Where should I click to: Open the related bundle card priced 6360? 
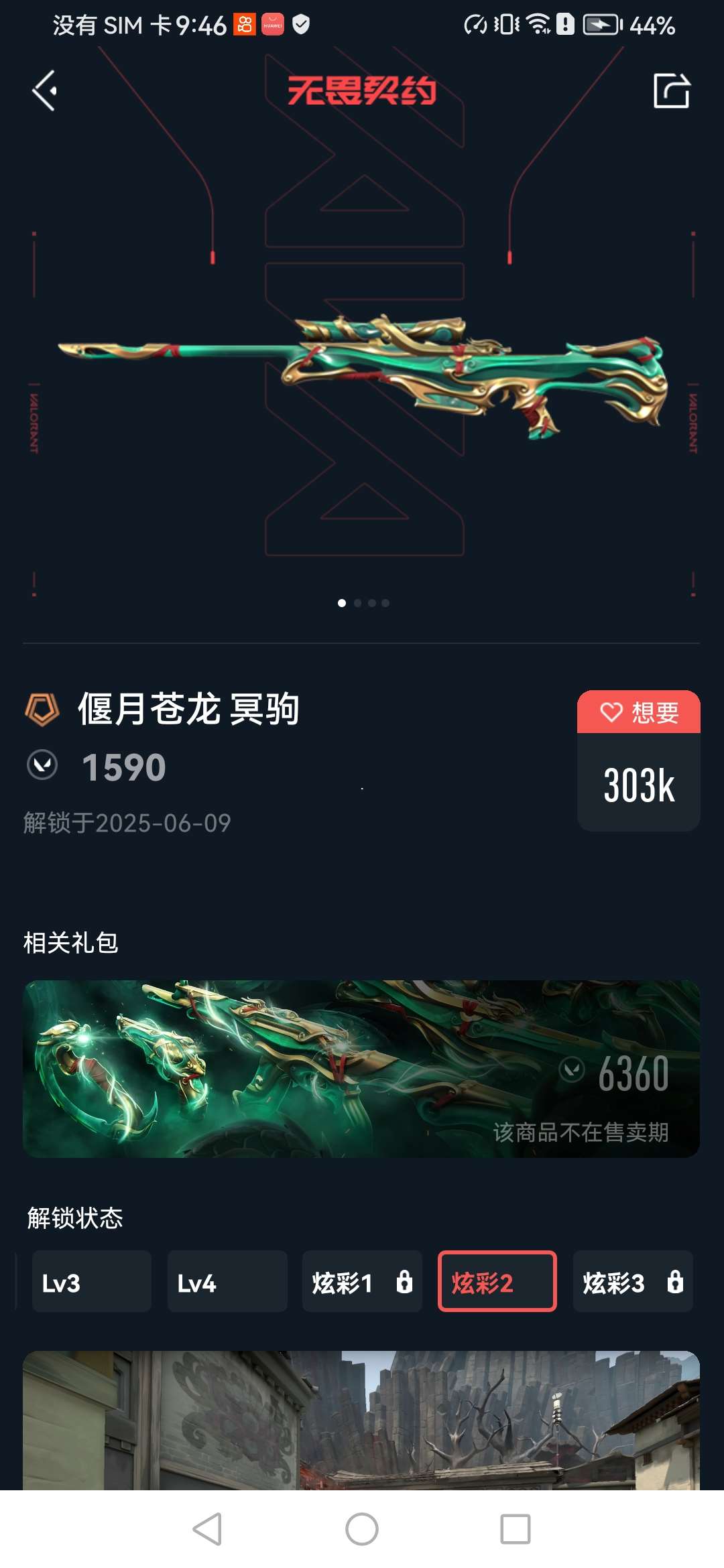pyautogui.click(x=361, y=1069)
